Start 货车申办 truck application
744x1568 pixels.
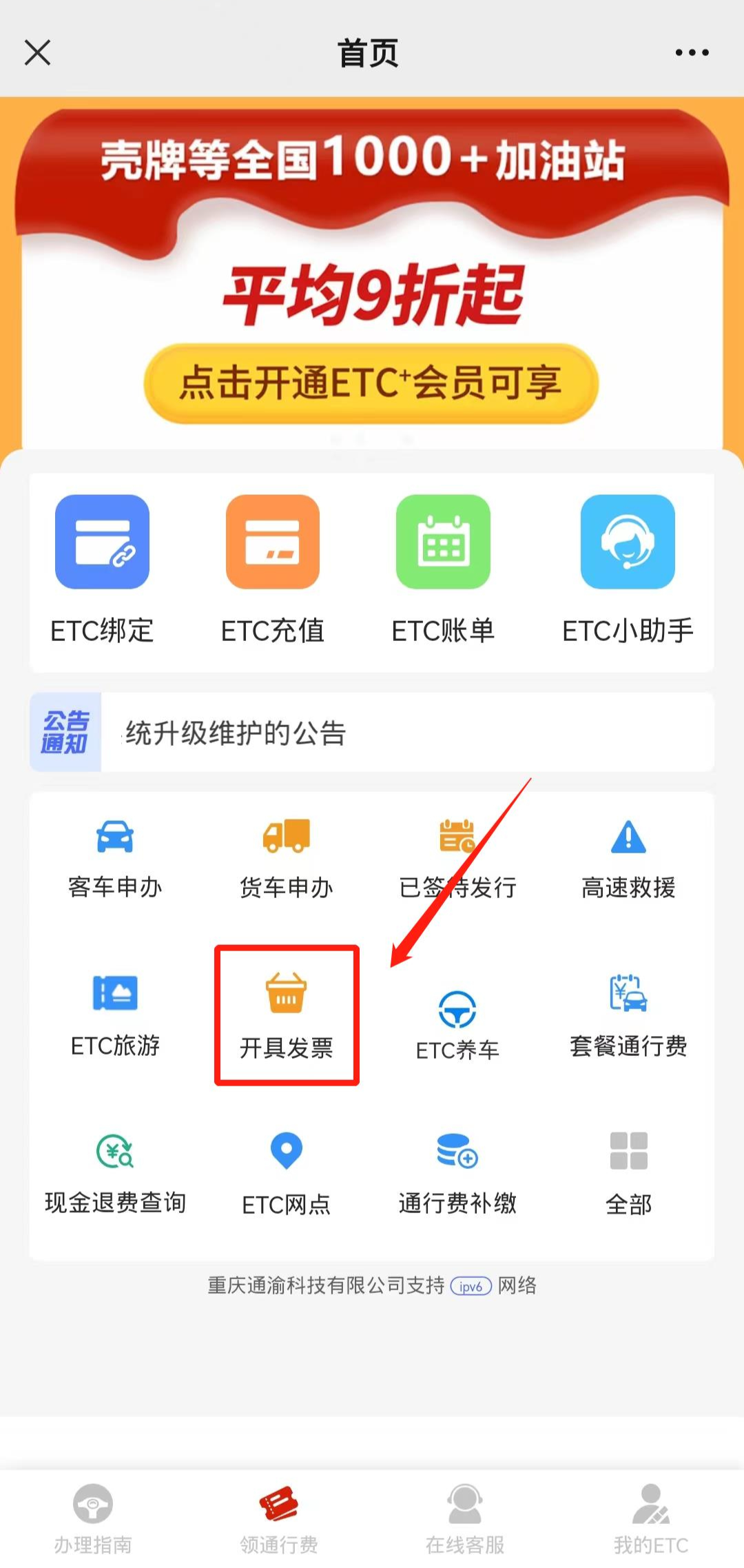coord(287,858)
